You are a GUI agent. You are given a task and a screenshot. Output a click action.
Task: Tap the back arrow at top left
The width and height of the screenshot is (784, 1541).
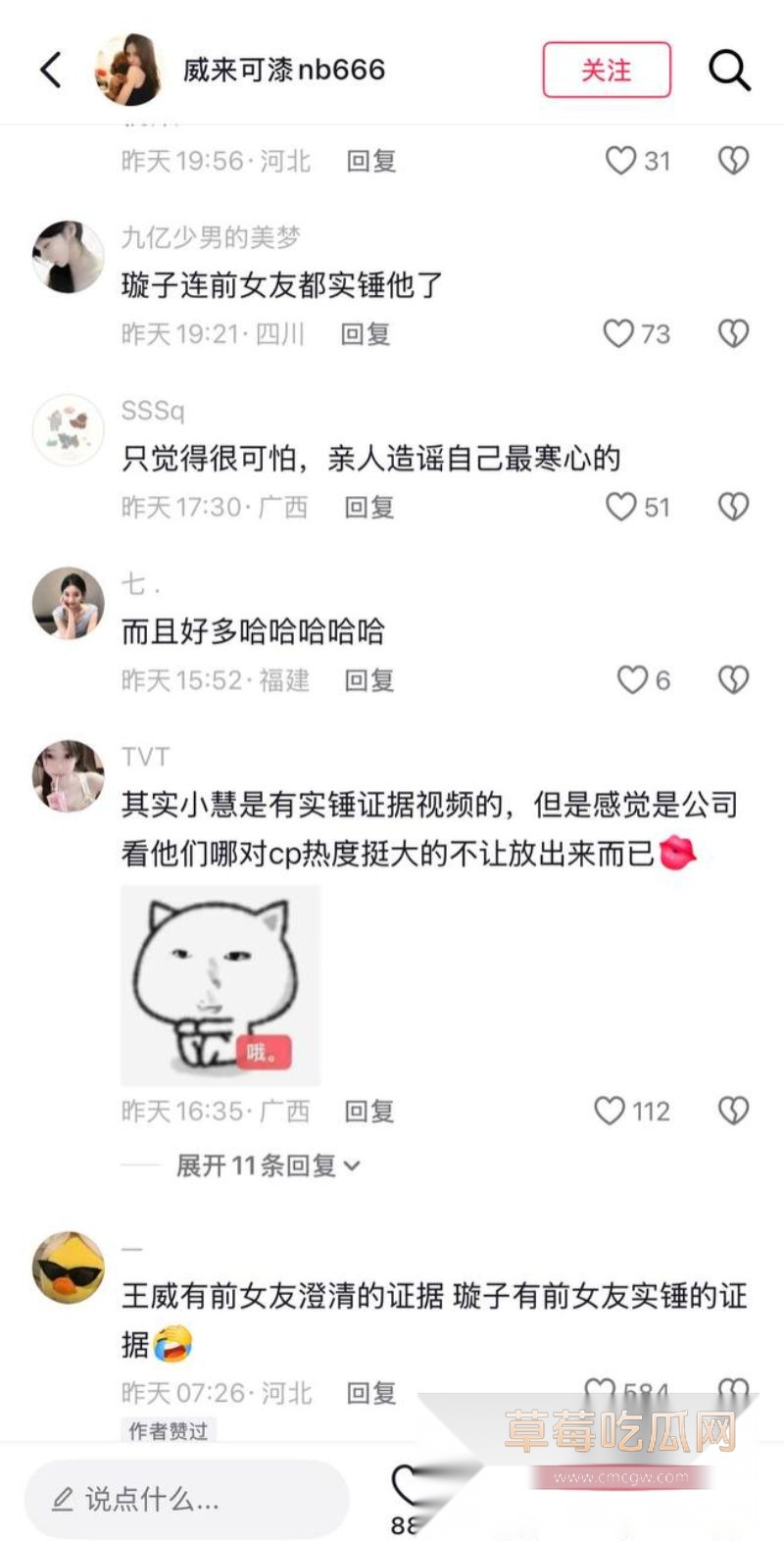point(51,71)
